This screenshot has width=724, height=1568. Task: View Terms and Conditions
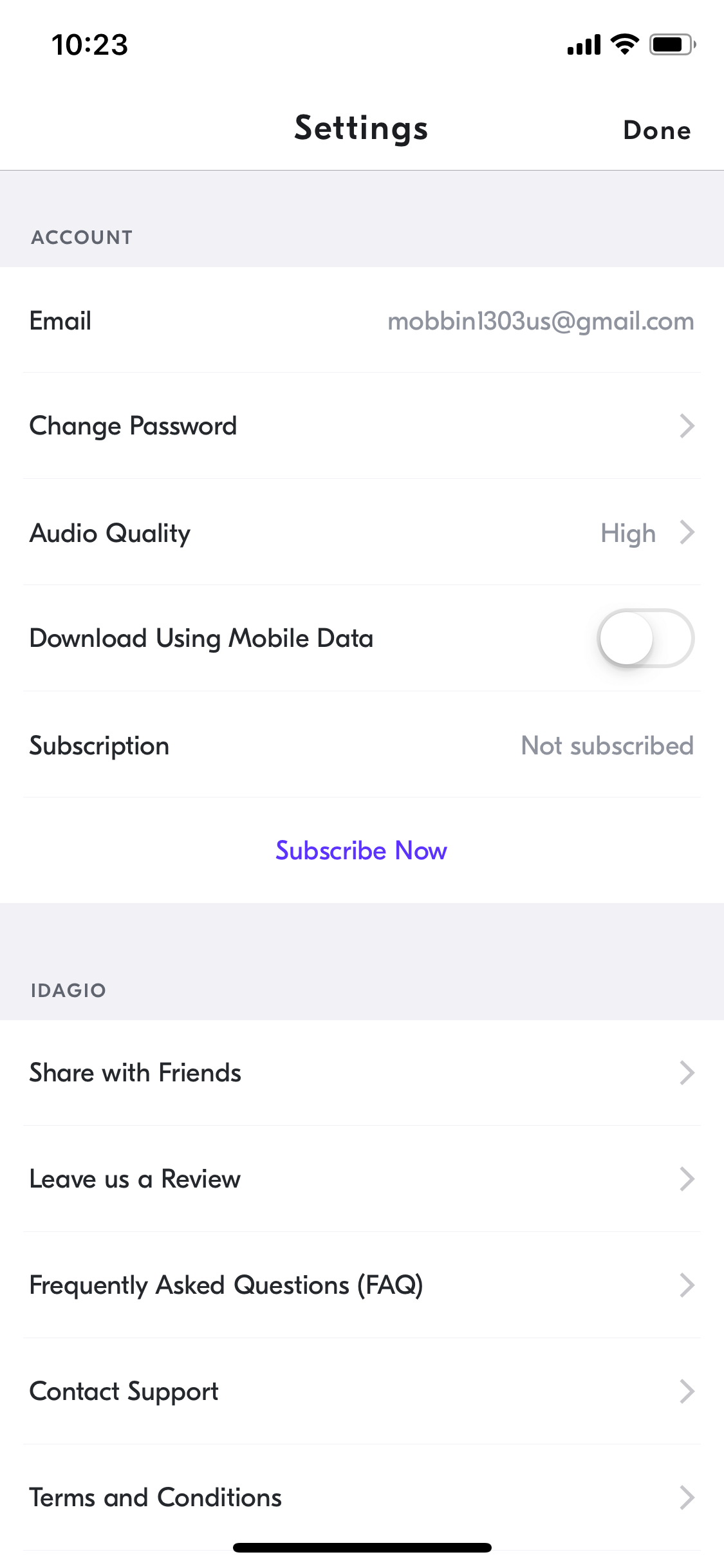(x=362, y=1498)
